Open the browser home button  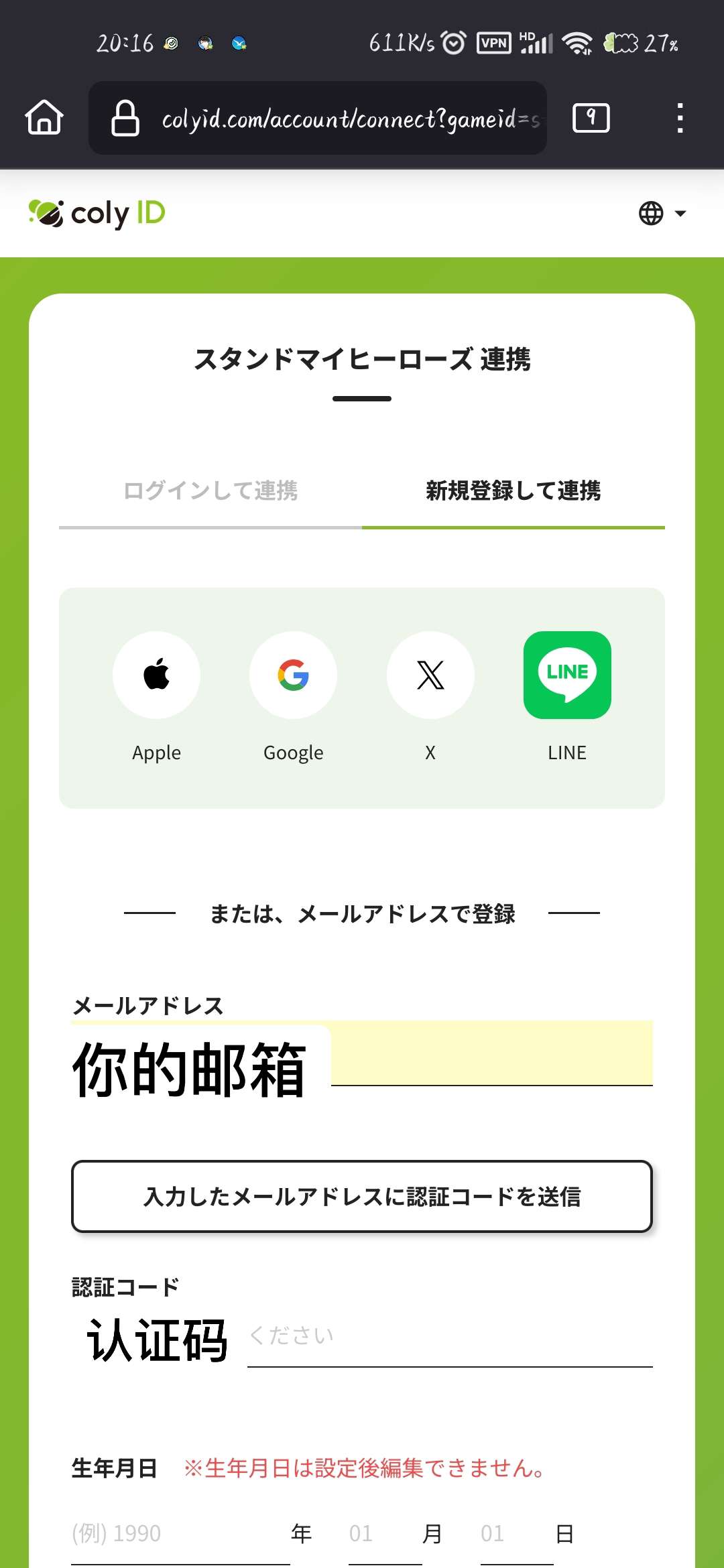[44, 118]
